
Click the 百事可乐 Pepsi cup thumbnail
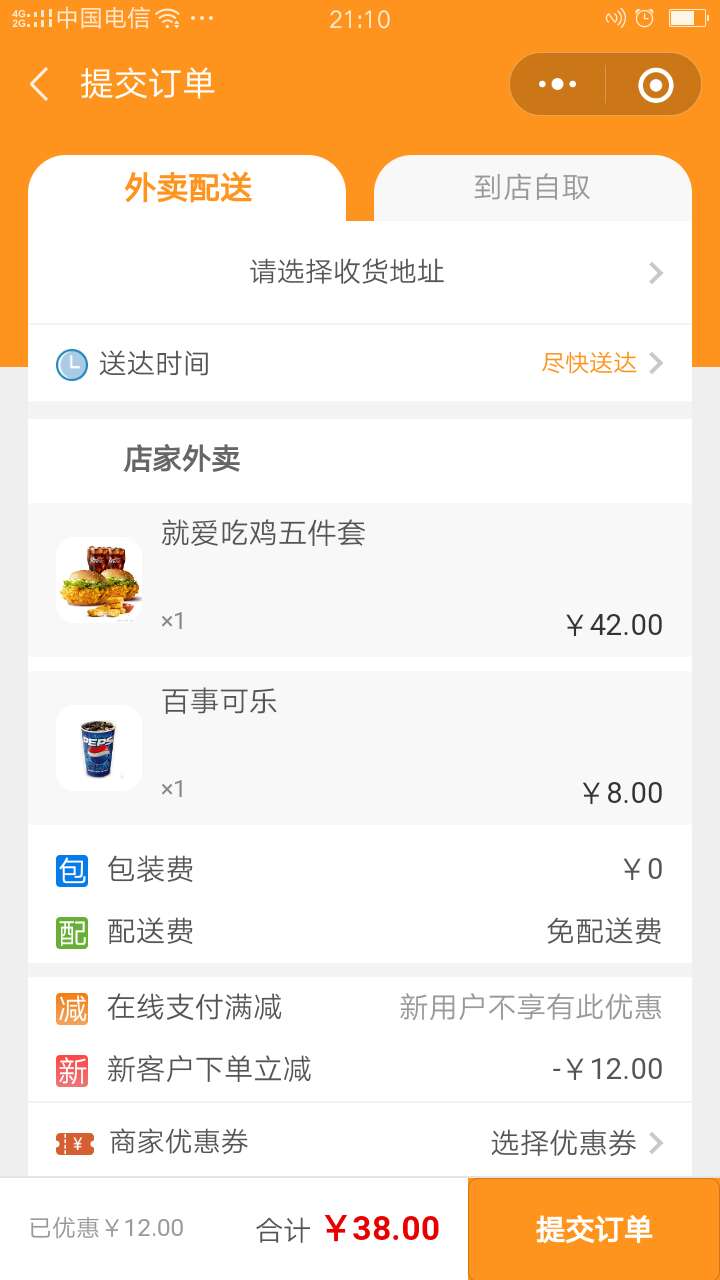99,747
